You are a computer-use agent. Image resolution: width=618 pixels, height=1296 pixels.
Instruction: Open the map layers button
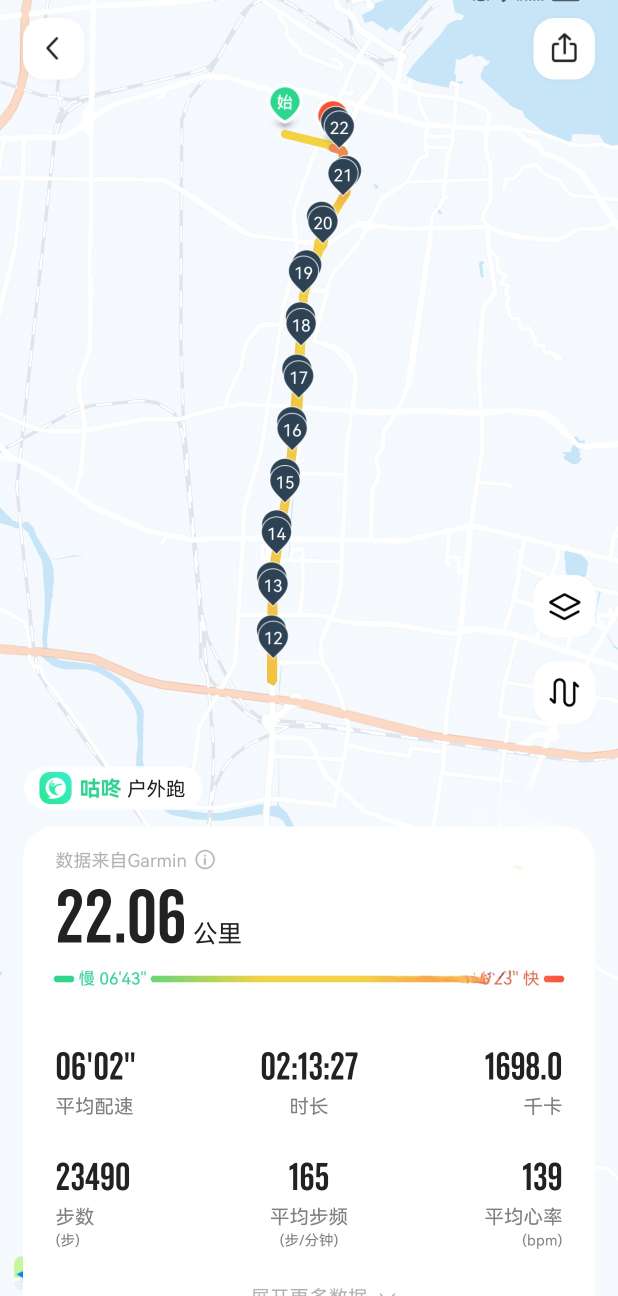564,606
